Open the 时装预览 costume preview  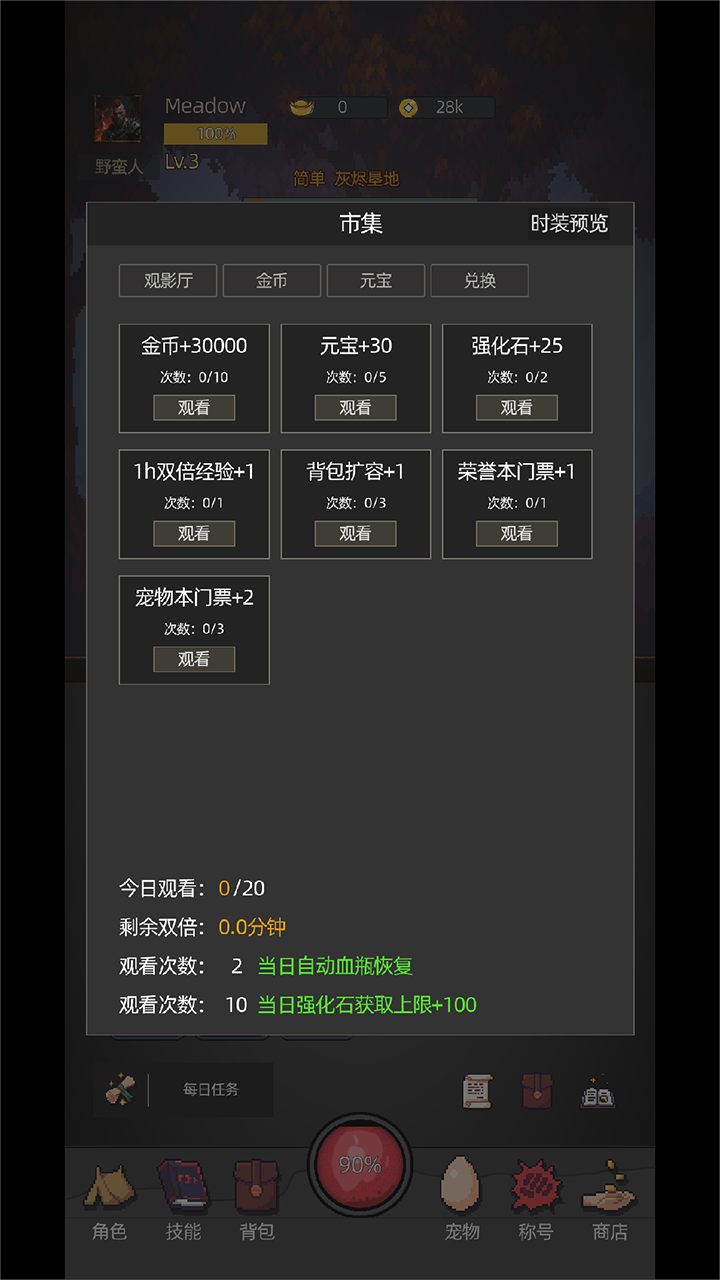click(569, 223)
